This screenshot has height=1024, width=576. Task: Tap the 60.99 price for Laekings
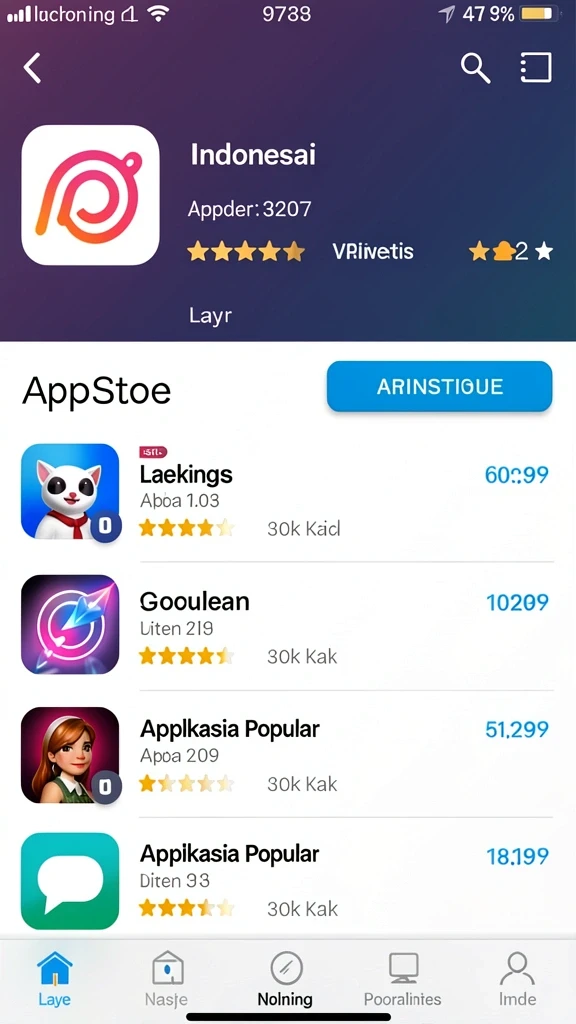click(x=517, y=475)
